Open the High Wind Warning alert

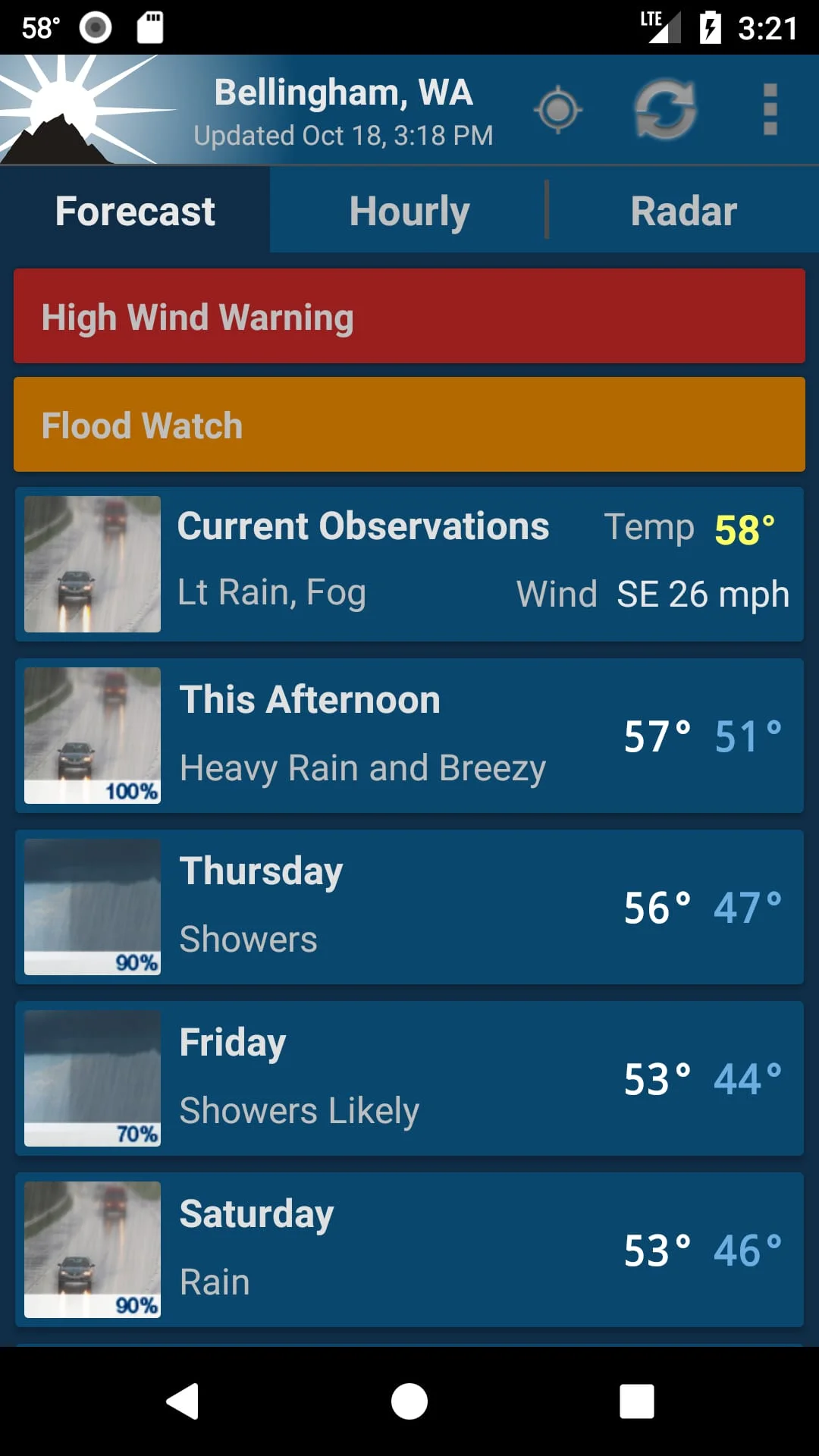(x=409, y=316)
